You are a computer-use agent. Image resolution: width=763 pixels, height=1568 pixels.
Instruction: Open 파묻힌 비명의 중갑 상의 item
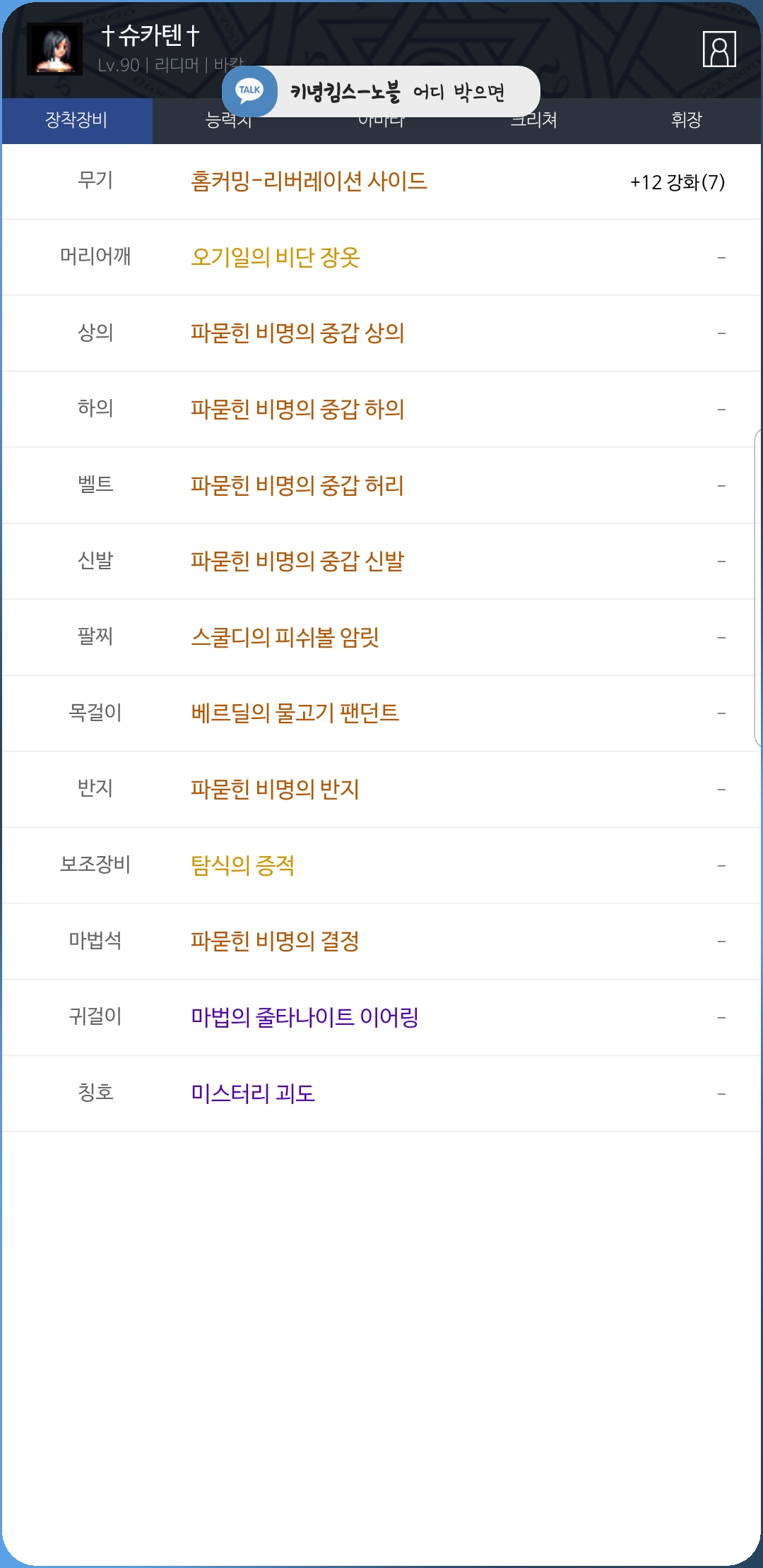[297, 333]
